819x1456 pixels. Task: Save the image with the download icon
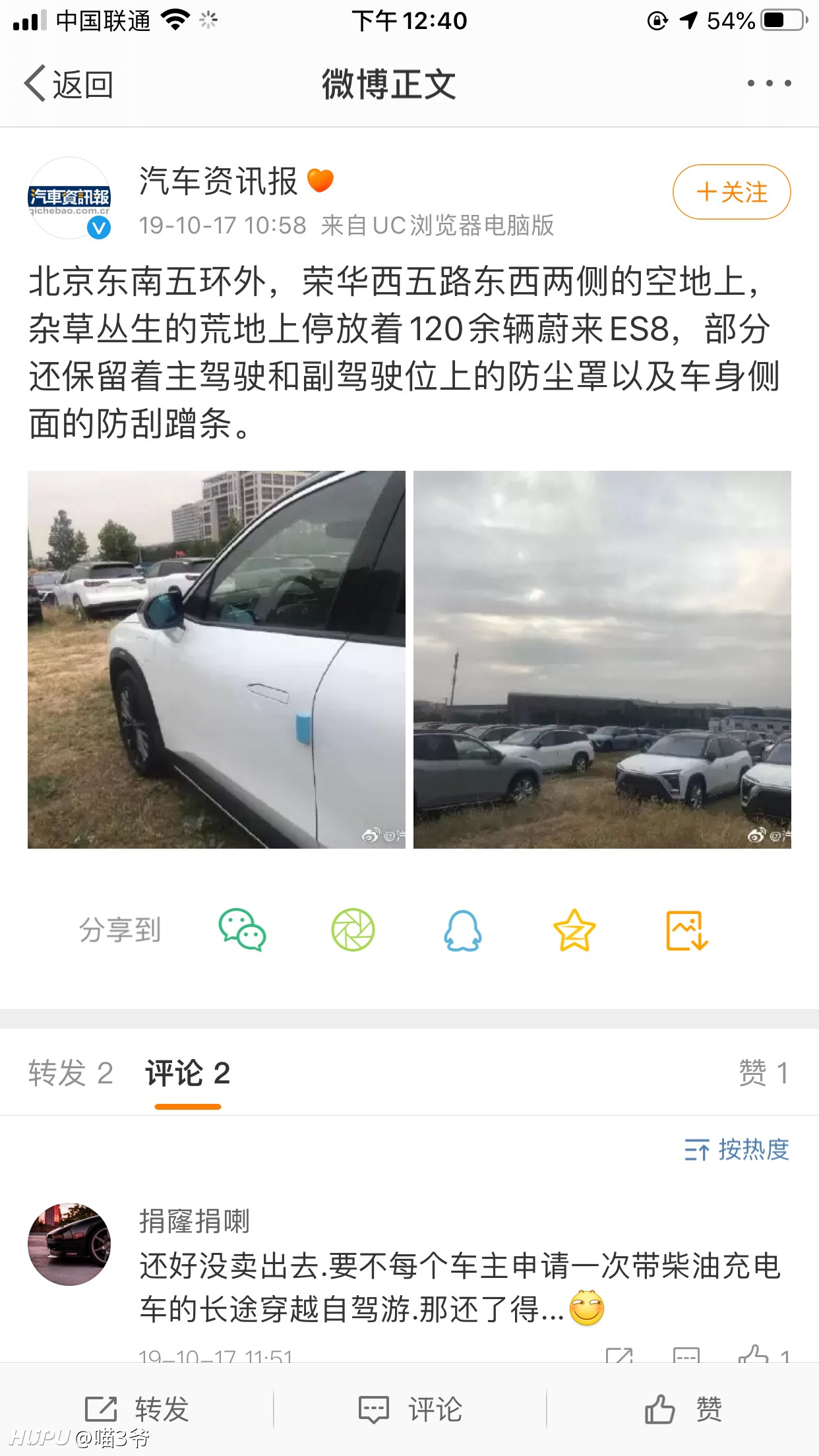pyautogui.click(x=686, y=930)
